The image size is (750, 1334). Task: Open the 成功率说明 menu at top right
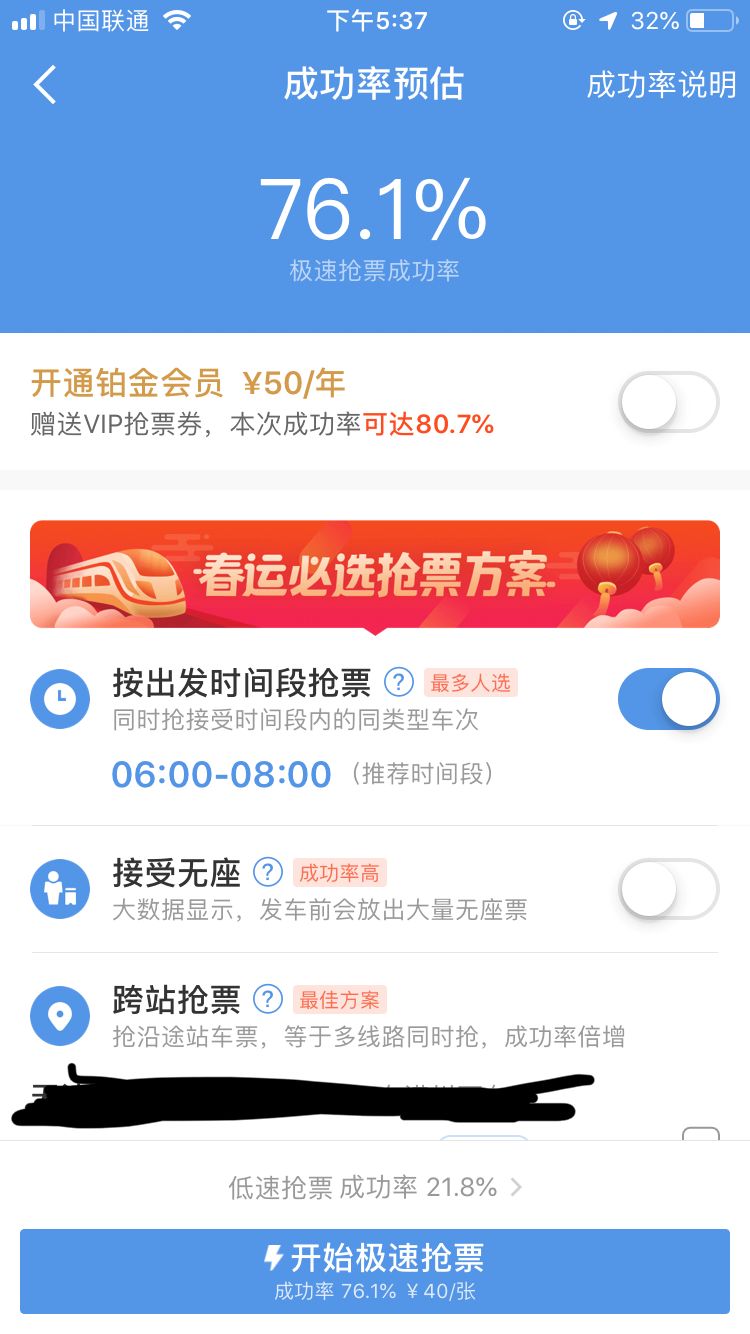point(662,86)
